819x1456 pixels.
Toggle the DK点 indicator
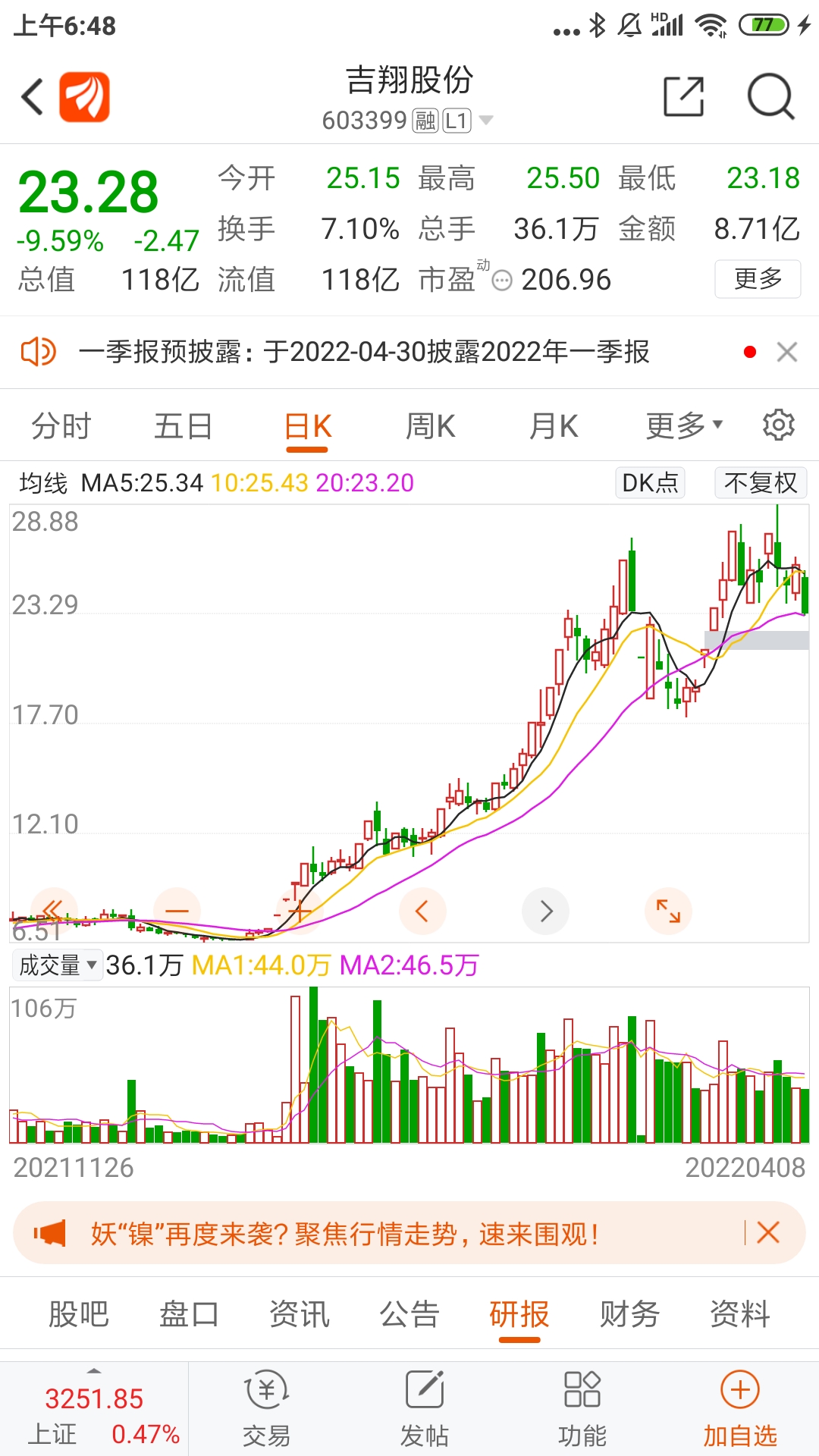tap(650, 483)
